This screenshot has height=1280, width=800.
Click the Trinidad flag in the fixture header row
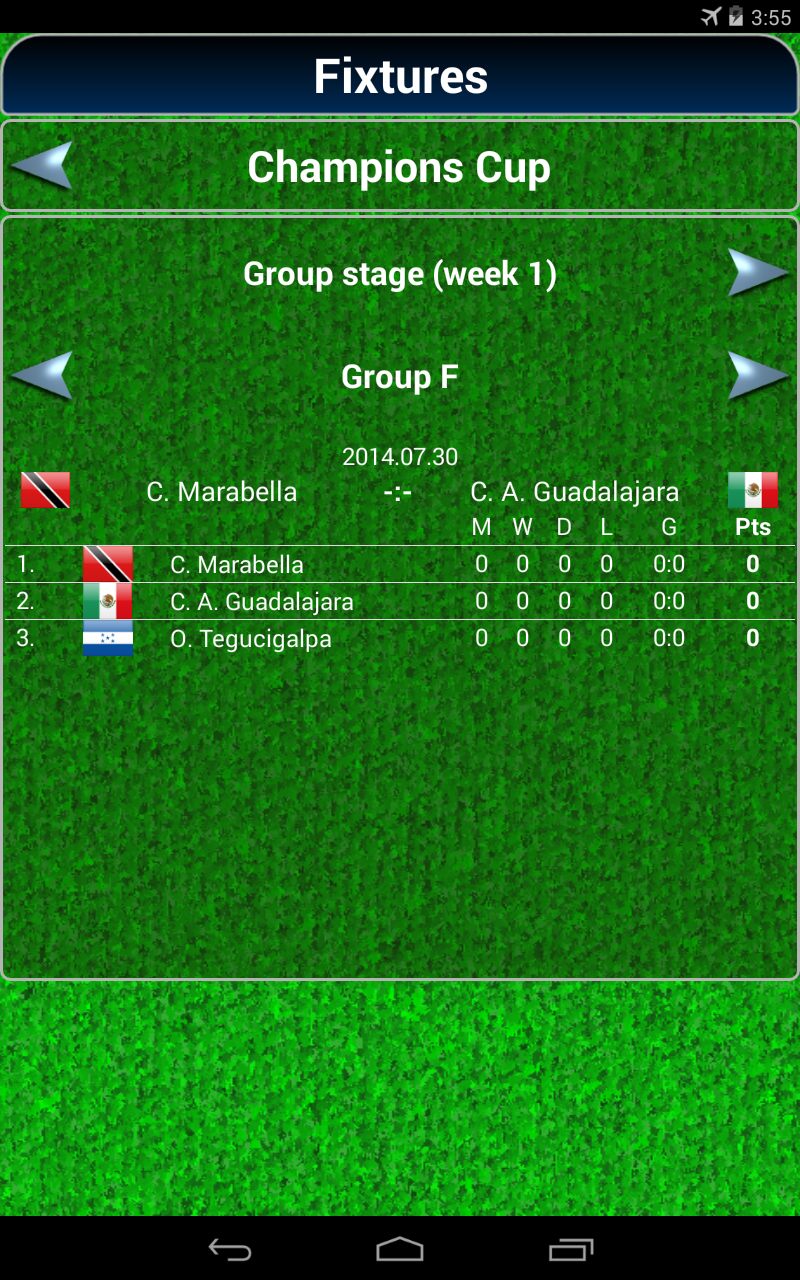click(x=47, y=491)
